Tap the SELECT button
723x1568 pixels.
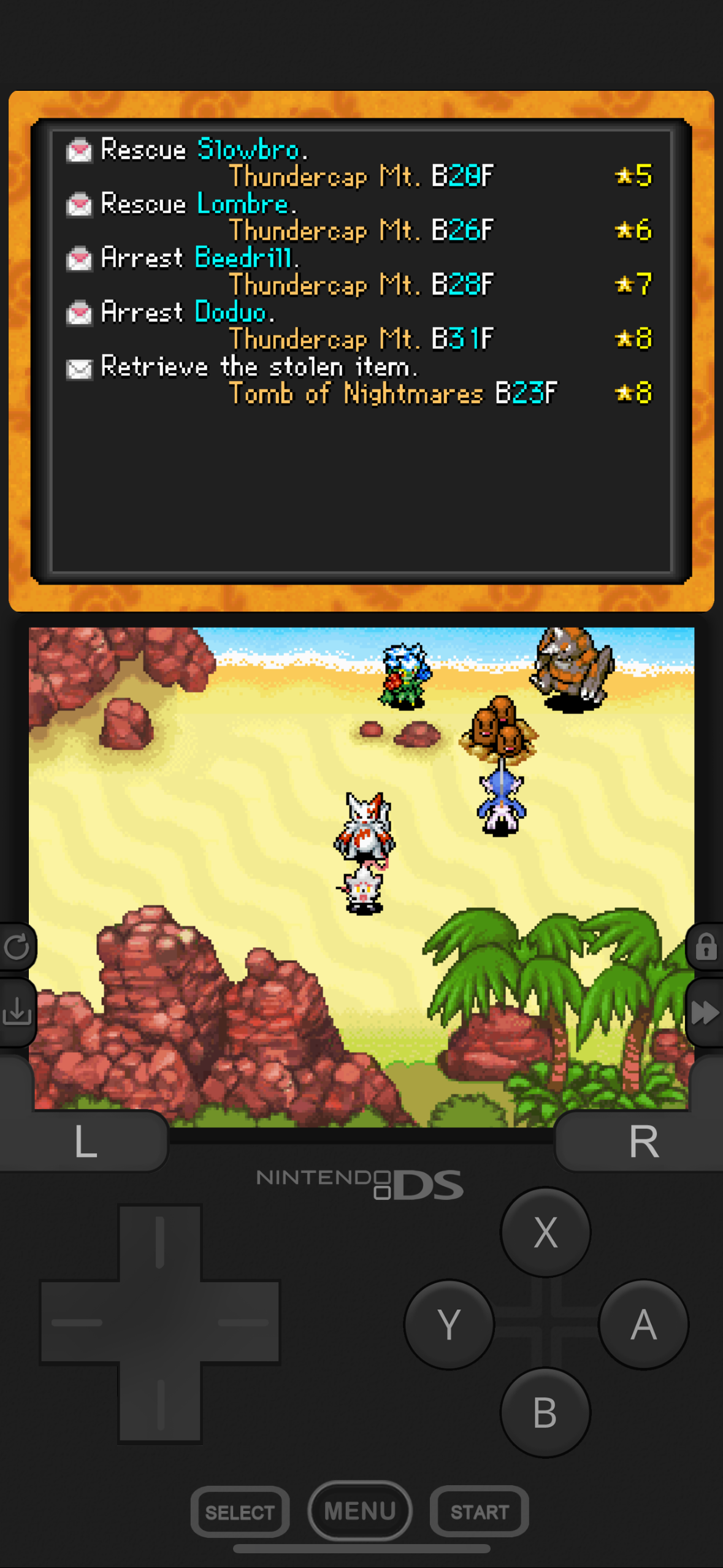point(240,1512)
